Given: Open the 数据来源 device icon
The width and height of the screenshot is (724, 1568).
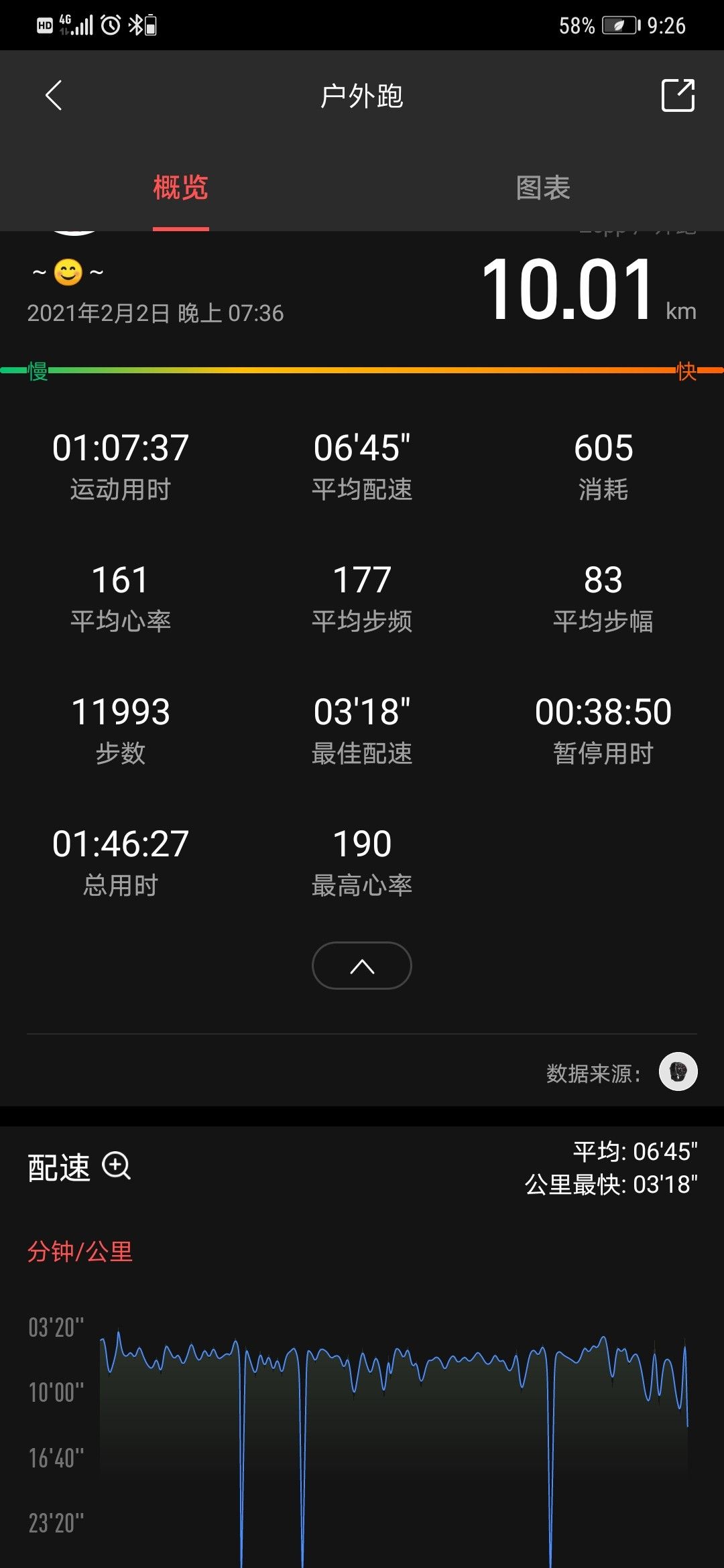Looking at the screenshot, I should 678,1071.
